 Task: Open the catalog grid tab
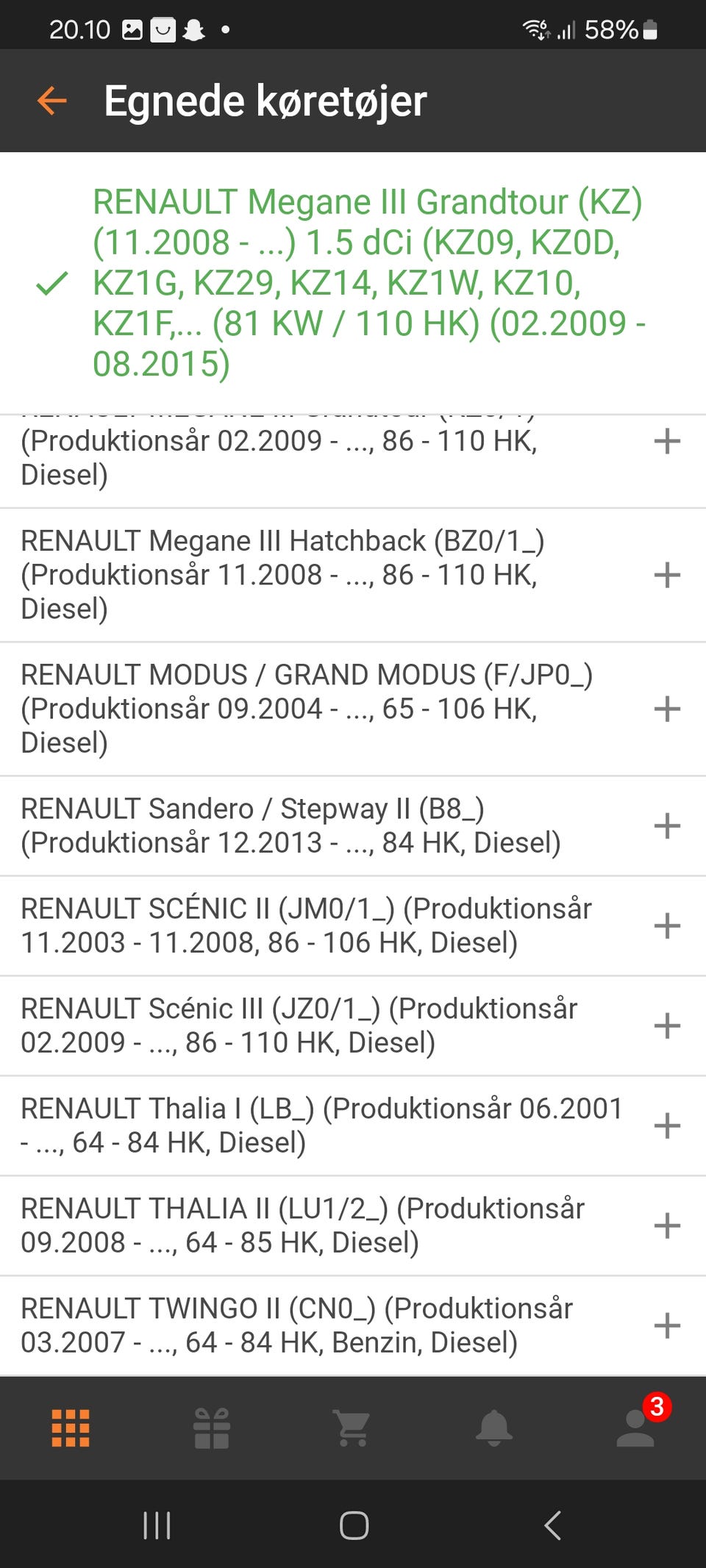(x=71, y=1428)
